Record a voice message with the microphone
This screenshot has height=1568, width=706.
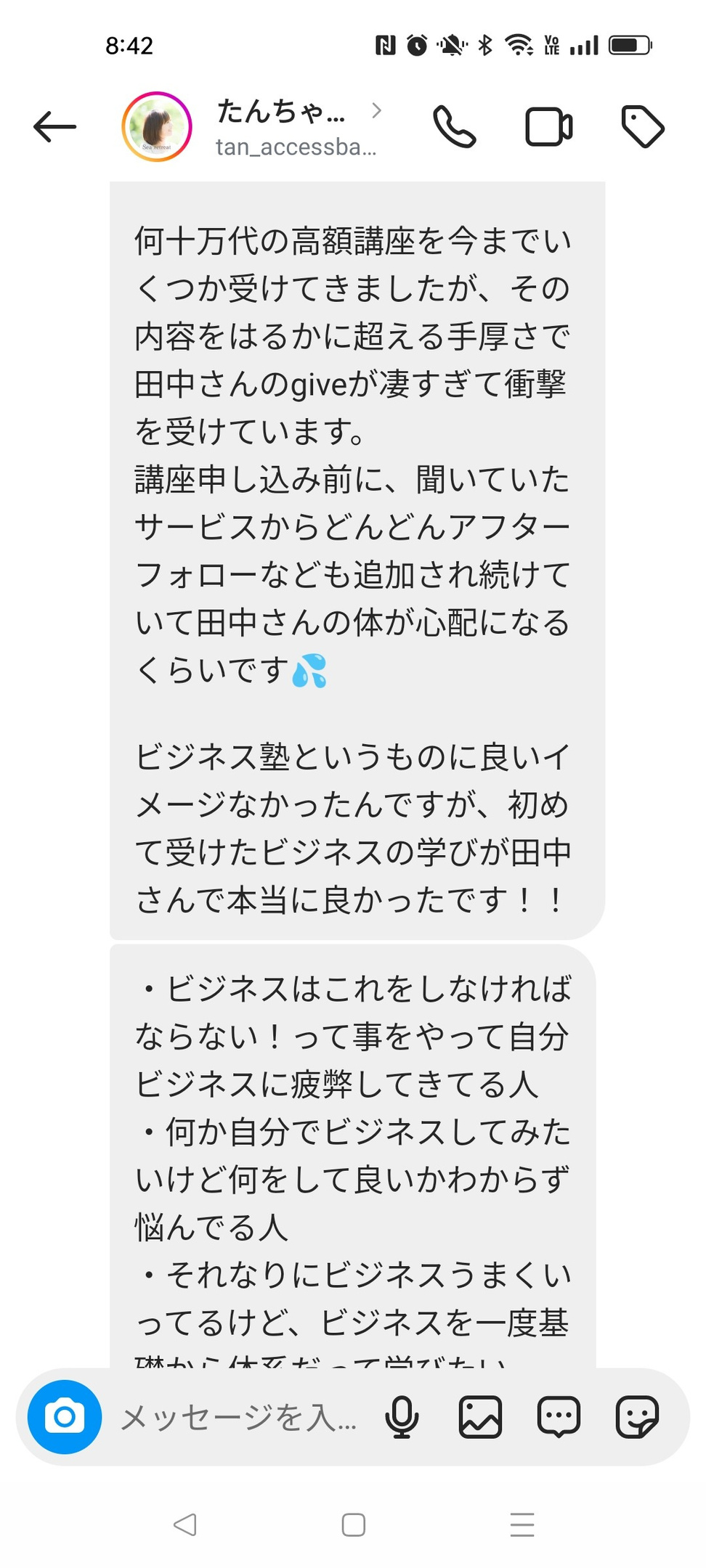(x=402, y=1416)
